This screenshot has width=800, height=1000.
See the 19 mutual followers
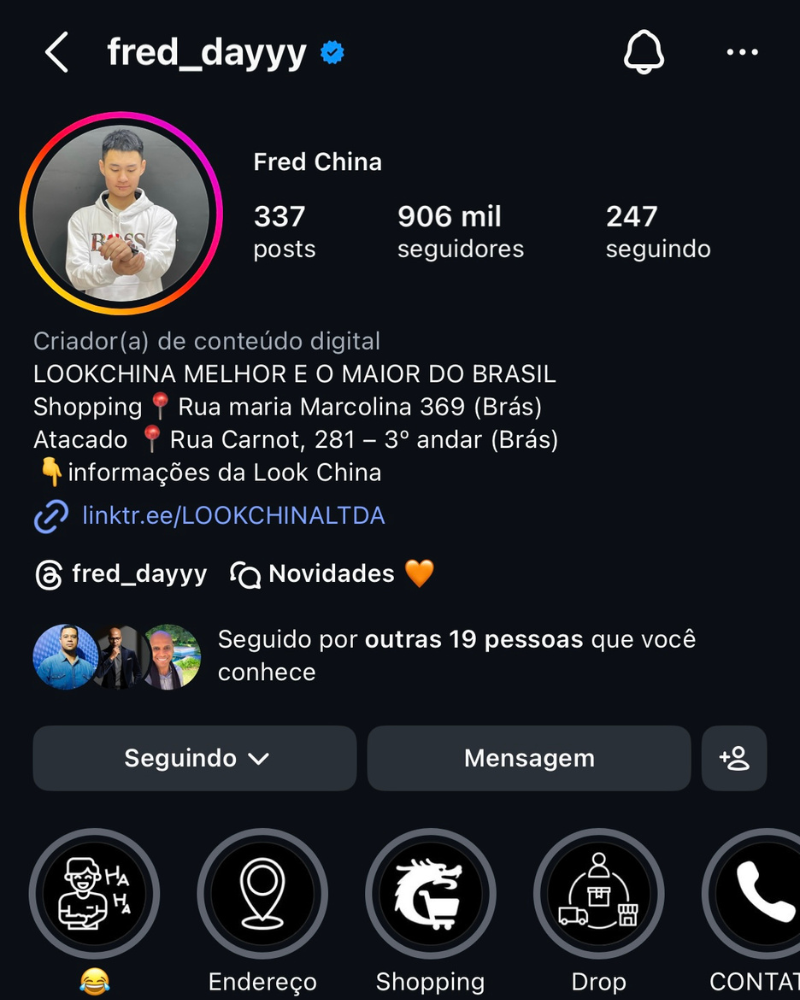point(456,655)
